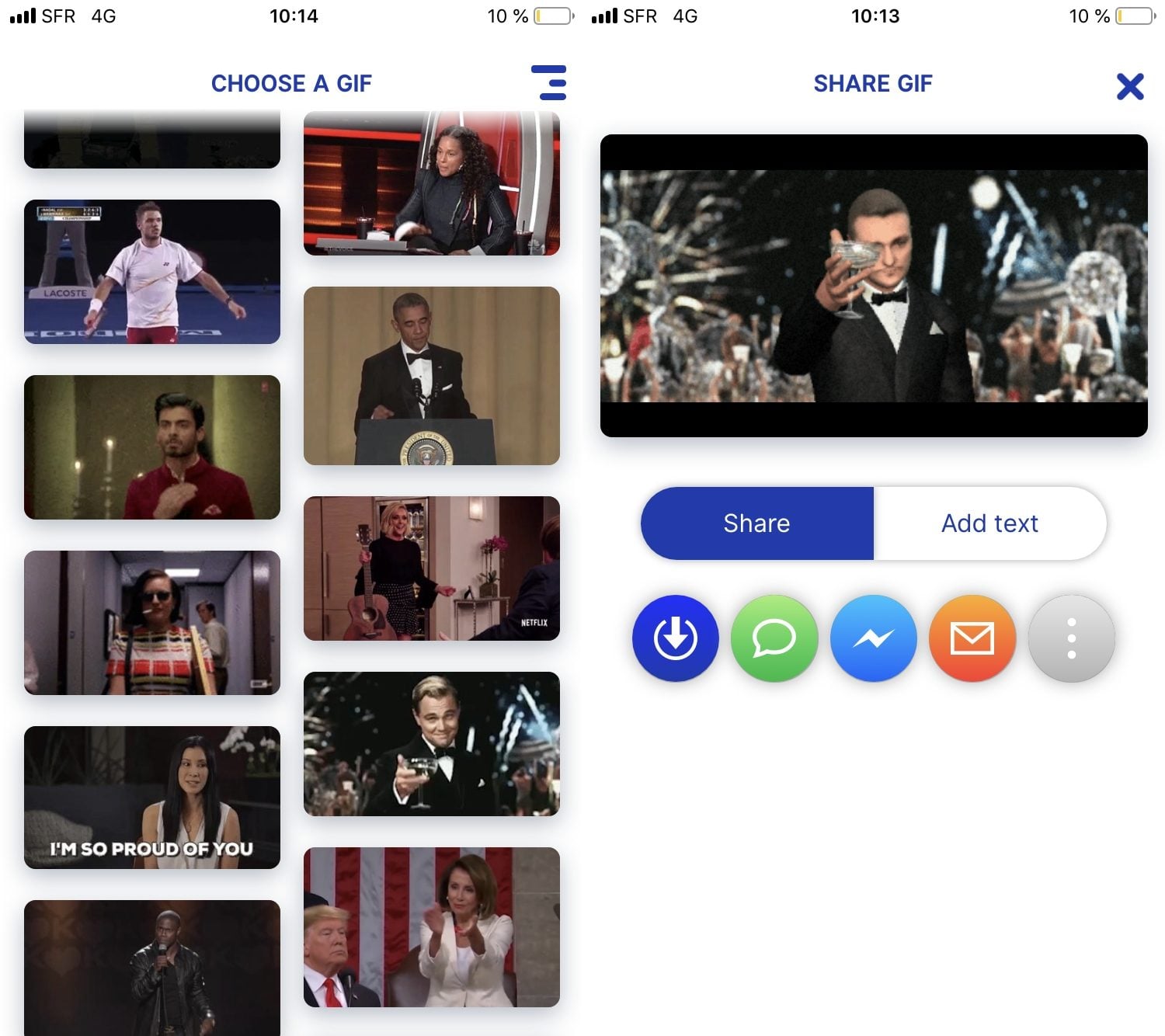Send the GIF by email
This screenshot has height=1036, width=1165.
pyautogui.click(x=972, y=638)
